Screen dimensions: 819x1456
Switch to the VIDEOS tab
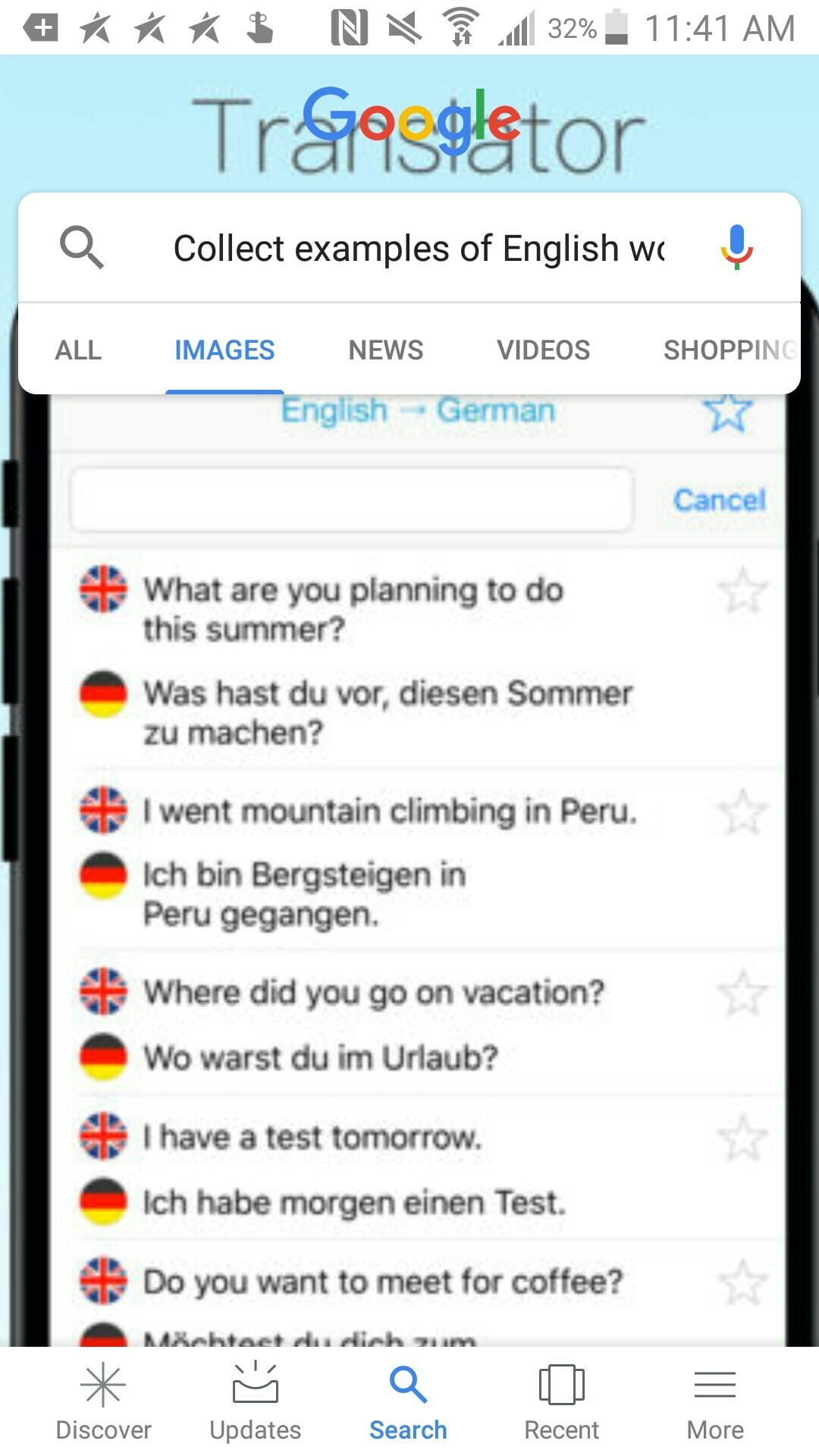(x=543, y=350)
